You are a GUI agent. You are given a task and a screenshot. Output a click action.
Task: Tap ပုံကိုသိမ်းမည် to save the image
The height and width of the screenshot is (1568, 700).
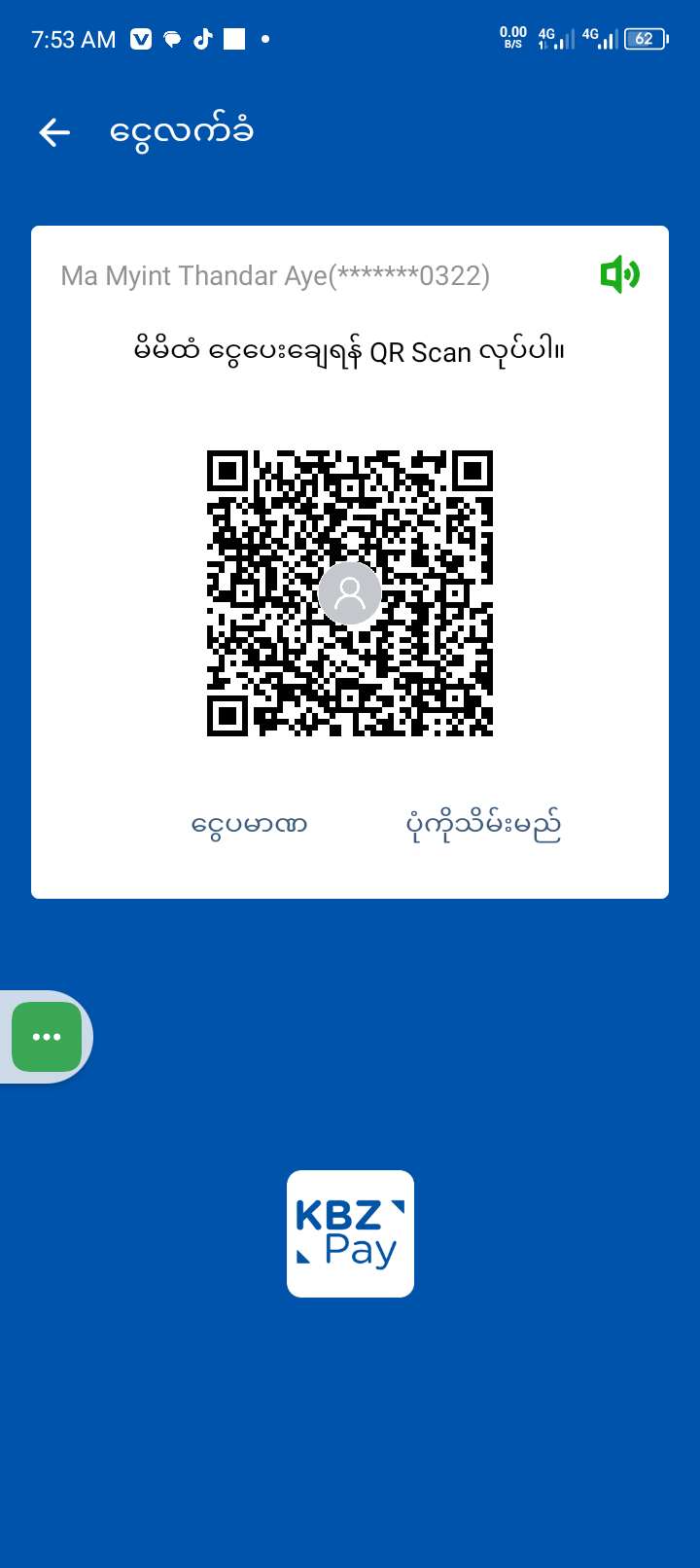click(483, 826)
